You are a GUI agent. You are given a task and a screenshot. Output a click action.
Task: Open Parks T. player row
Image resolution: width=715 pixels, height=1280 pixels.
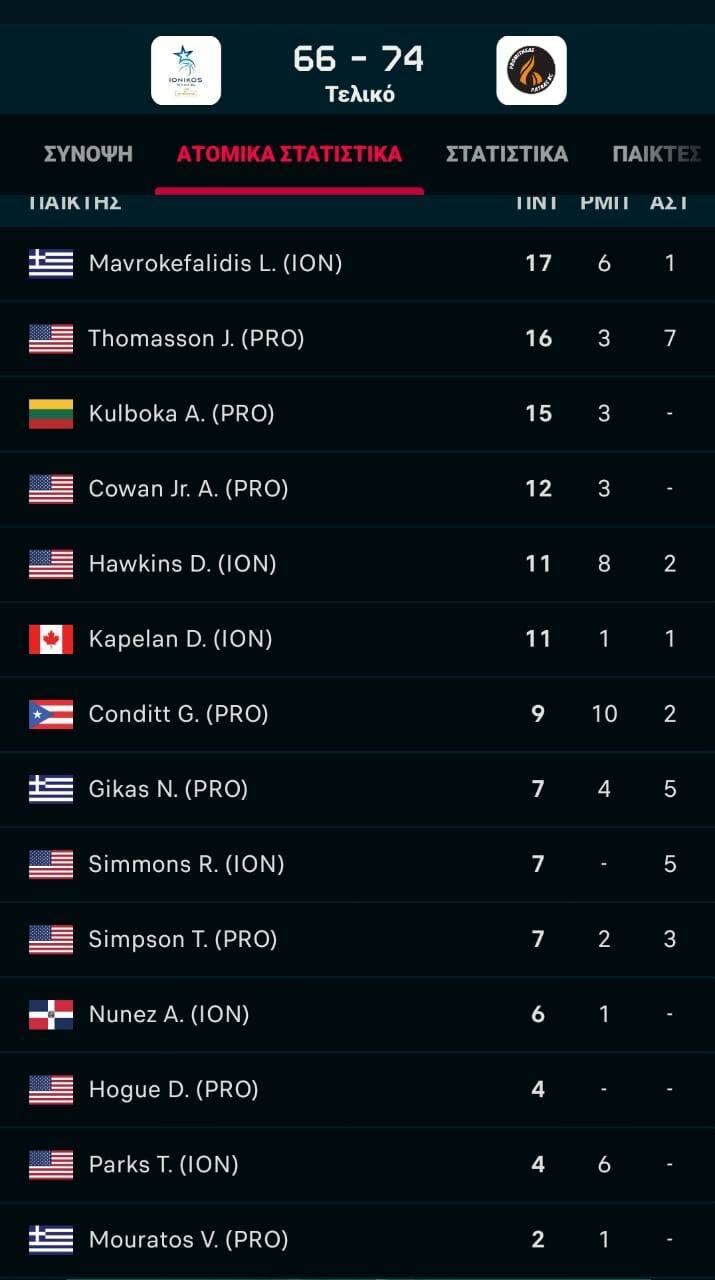click(x=357, y=1164)
